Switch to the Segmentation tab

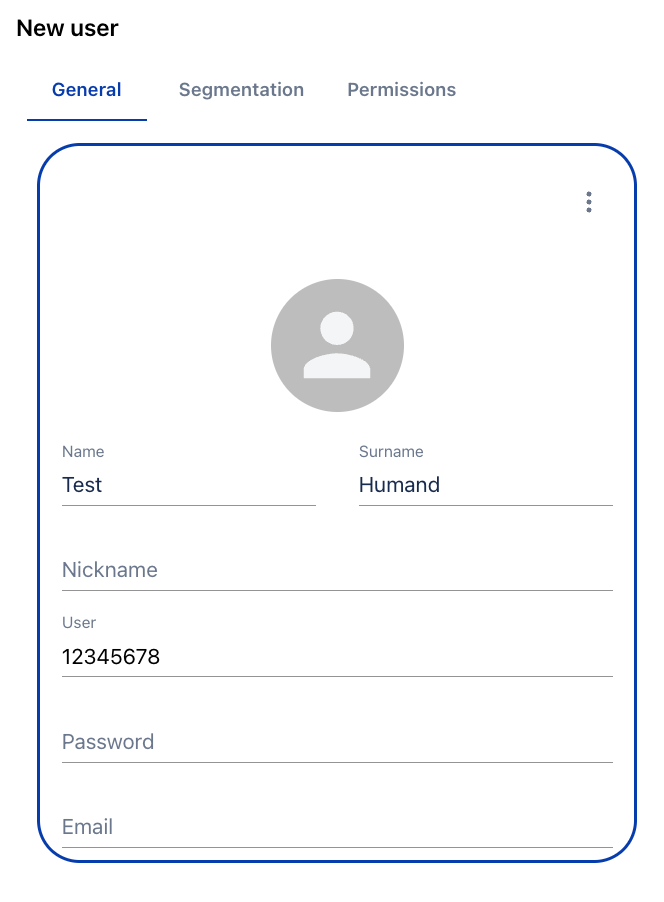tap(241, 90)
